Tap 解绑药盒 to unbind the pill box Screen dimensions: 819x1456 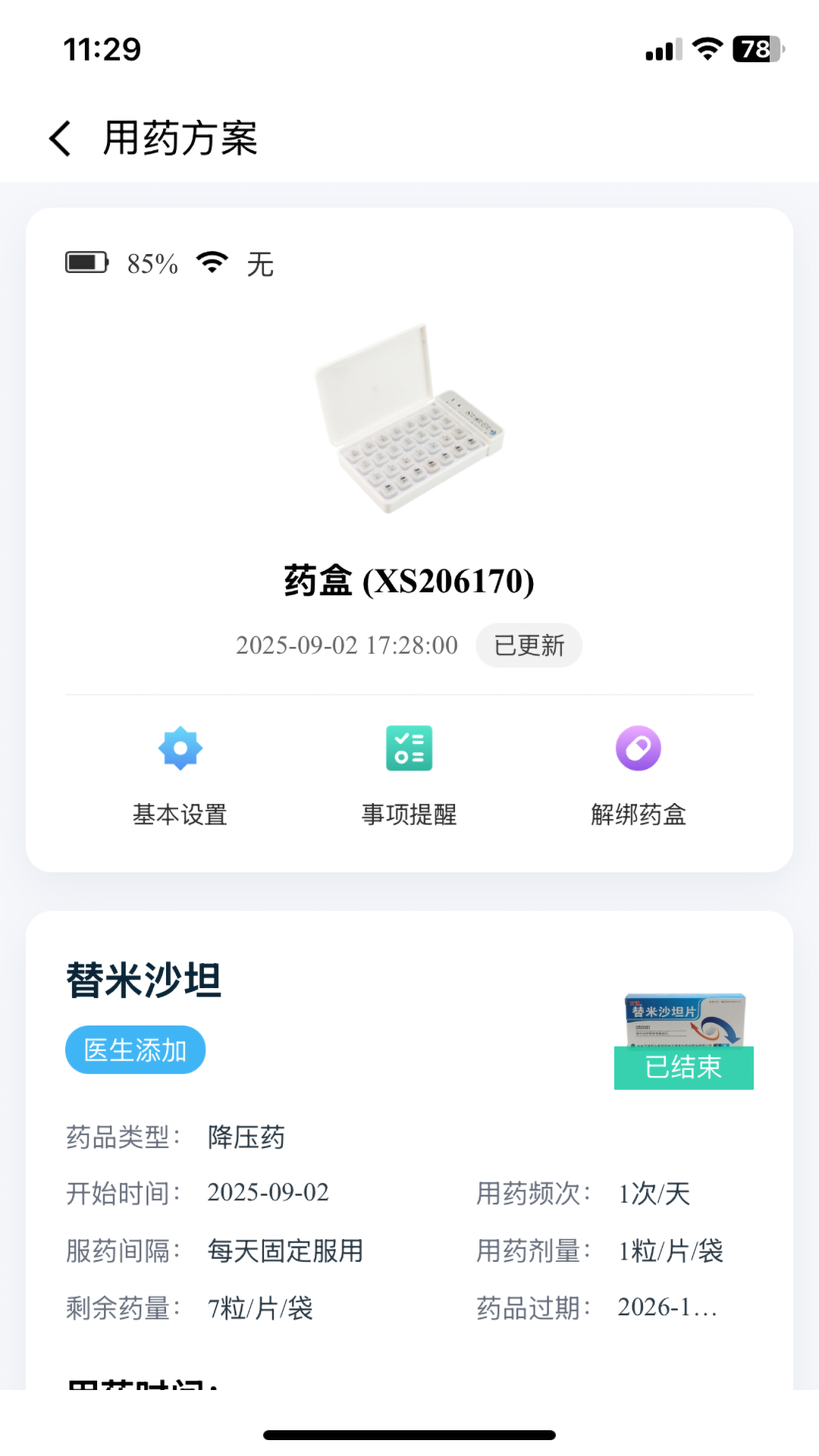click(638, 815)
